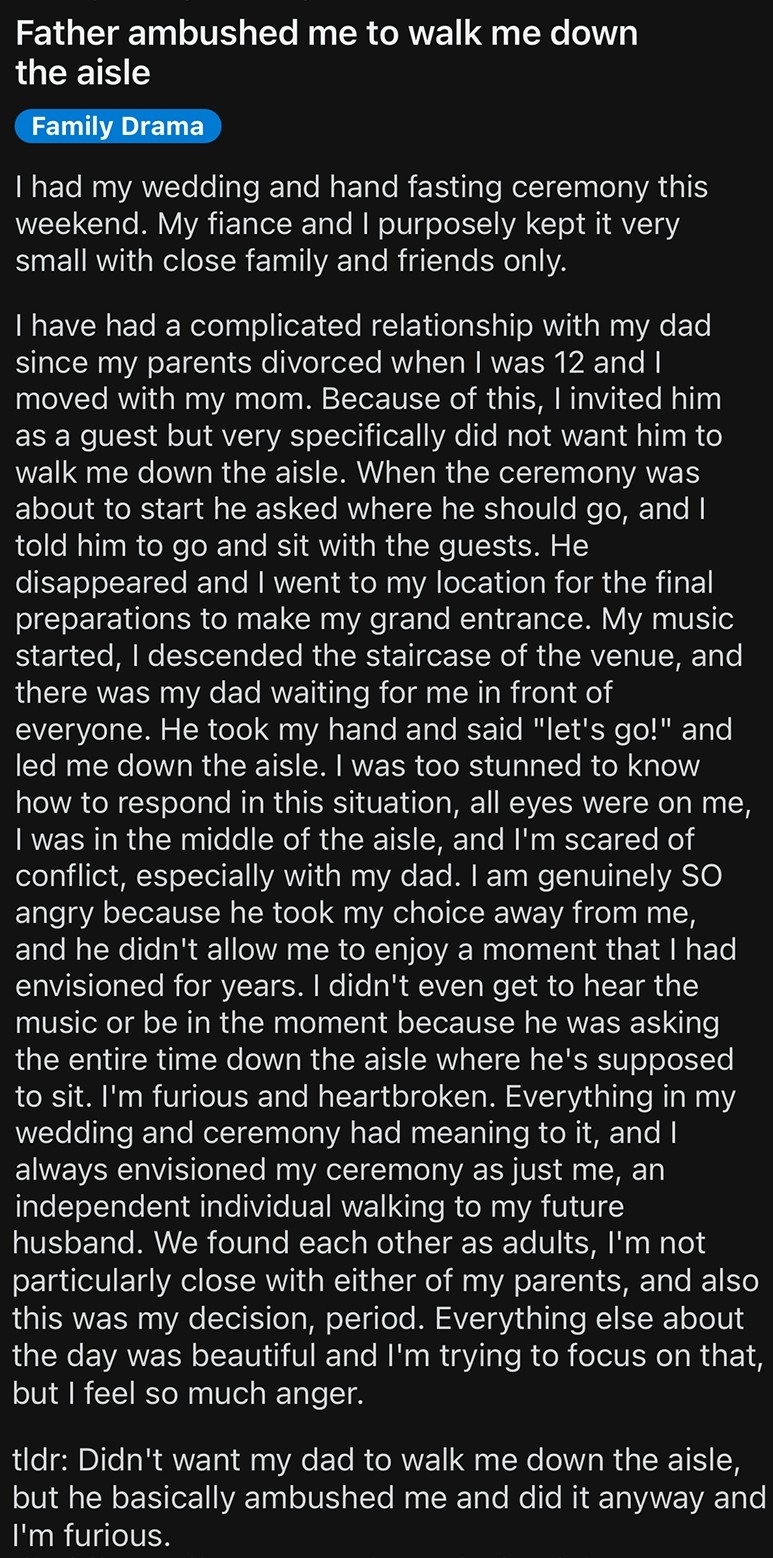Tap the Family Drama flair chip
Screen dimensions: 773x1558
[x=118, y=126]
